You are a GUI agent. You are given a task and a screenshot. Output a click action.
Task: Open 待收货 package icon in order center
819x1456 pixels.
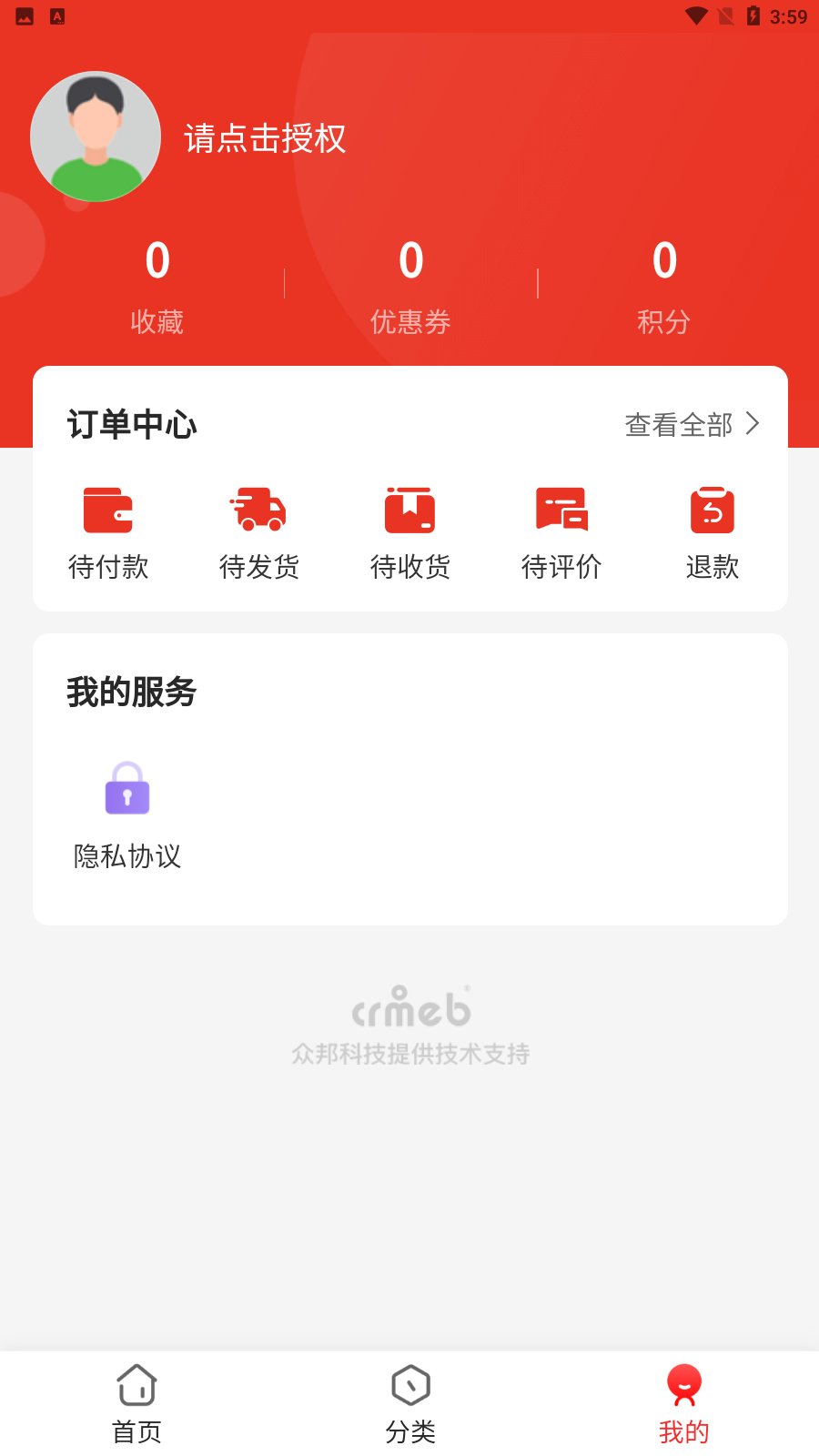(409, 510)
